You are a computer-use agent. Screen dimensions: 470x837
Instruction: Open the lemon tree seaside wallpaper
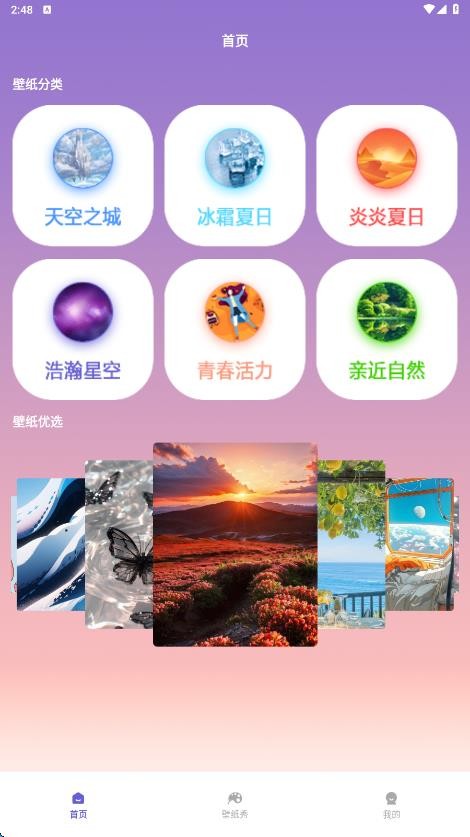coord(351,544)
